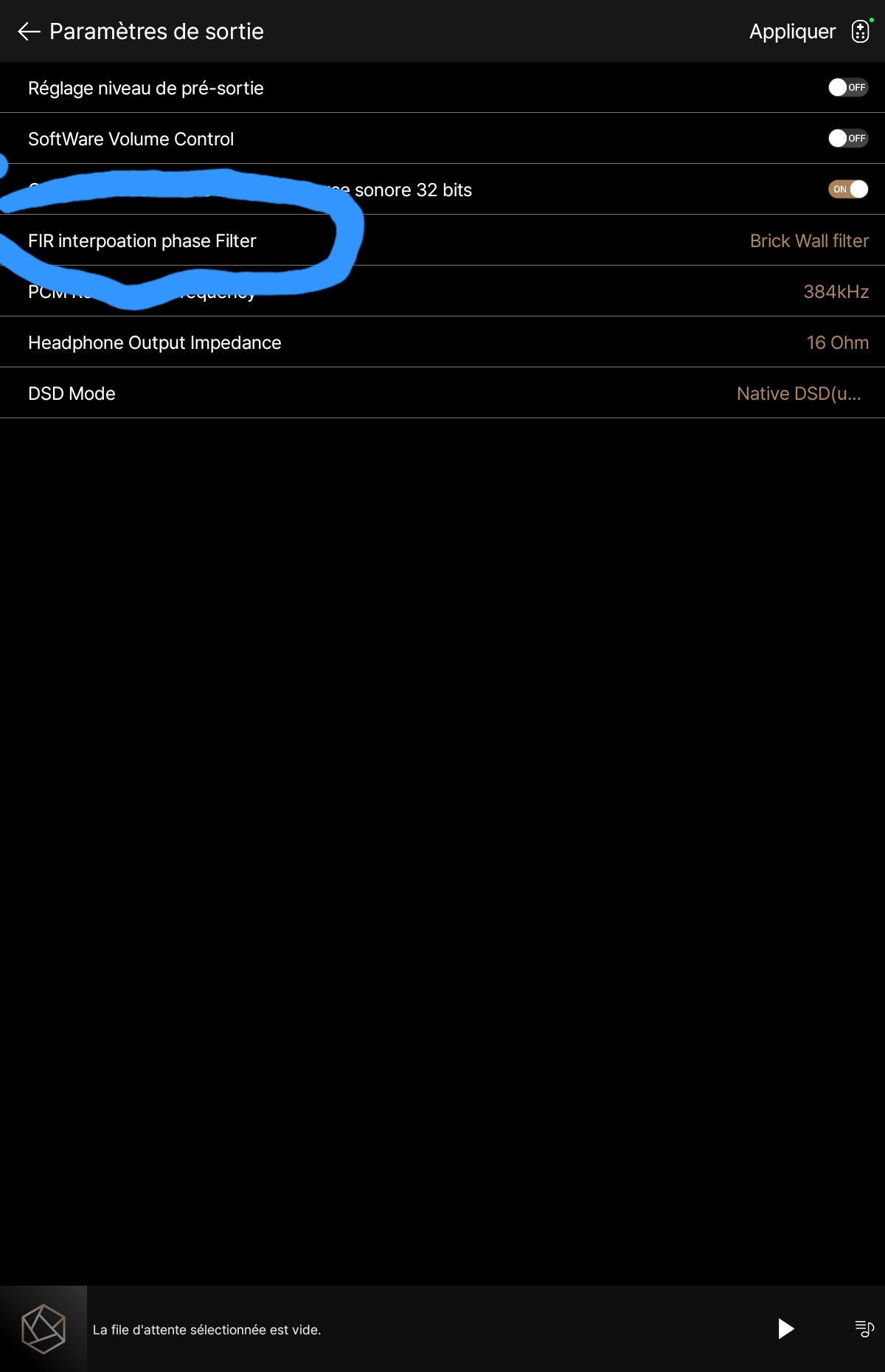
Task: Select the DSD Mode row
Action: (x=442, y=394)
